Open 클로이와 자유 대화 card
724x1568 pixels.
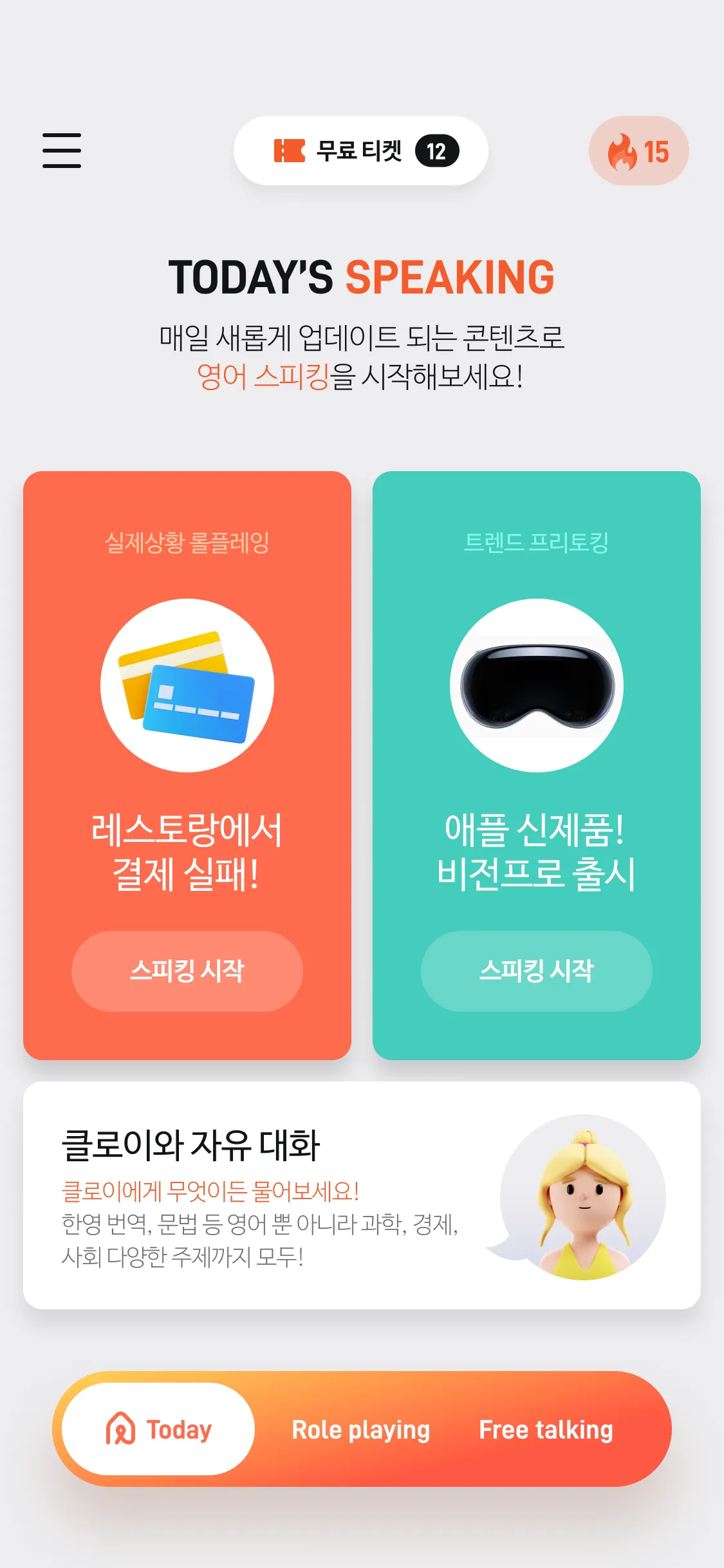click(x=362, y=1195)
